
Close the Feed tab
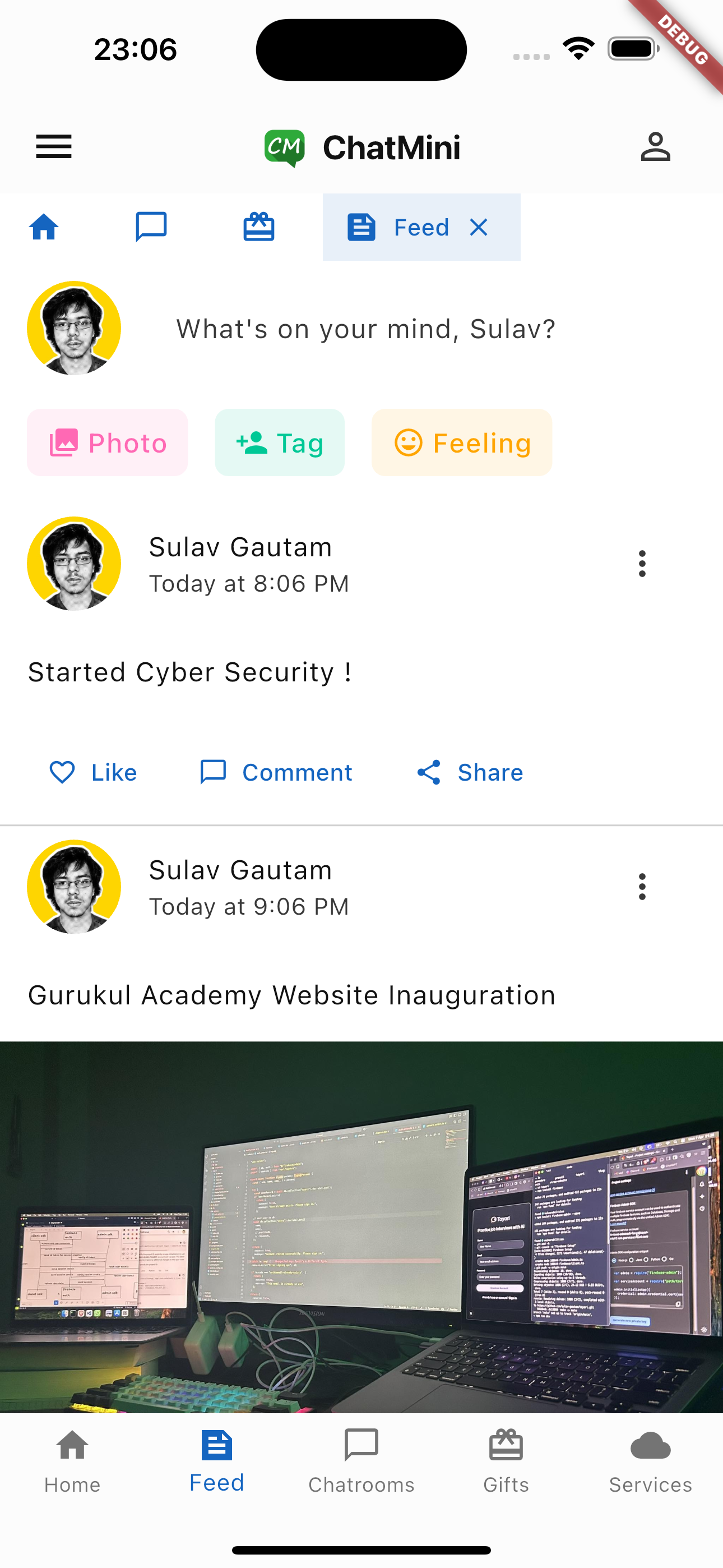pyautogui.click(x=479, y=227)
